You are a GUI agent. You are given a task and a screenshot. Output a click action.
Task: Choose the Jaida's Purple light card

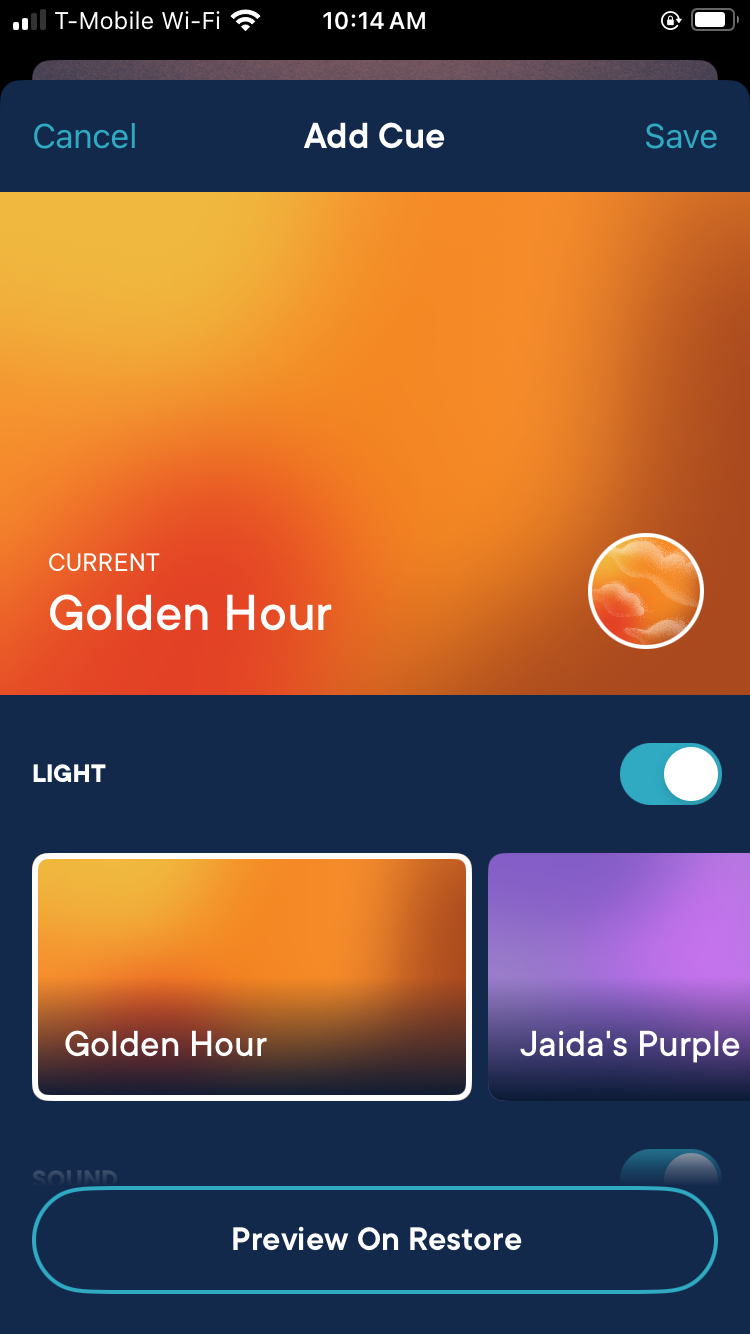point(620,976)
